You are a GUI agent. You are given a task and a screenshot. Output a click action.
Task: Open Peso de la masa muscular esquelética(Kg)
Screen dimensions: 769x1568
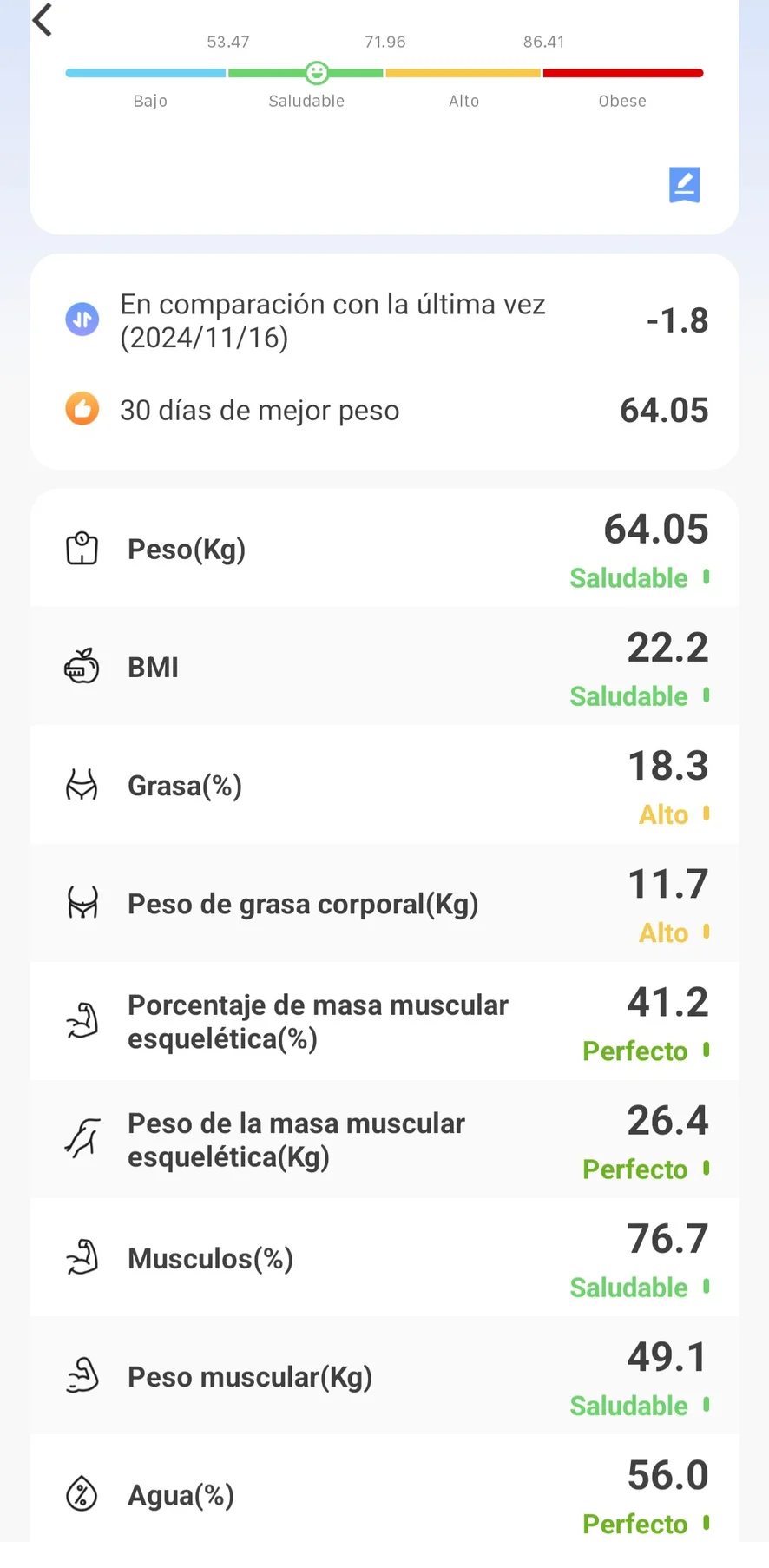pyautogui.click(x=384, y=1140)
